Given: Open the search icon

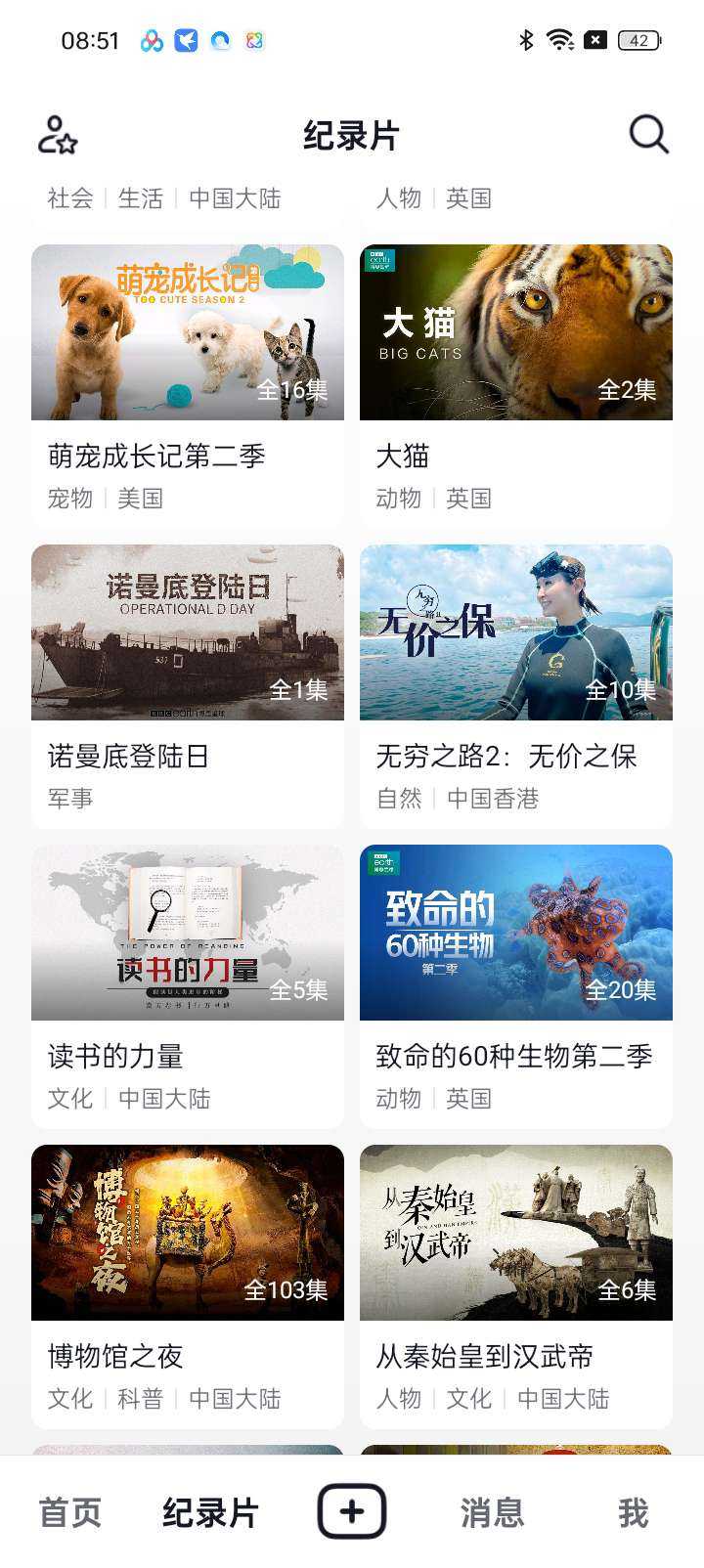Looking at the screenshot, I should pyautogui.click(x=648, y=135).
